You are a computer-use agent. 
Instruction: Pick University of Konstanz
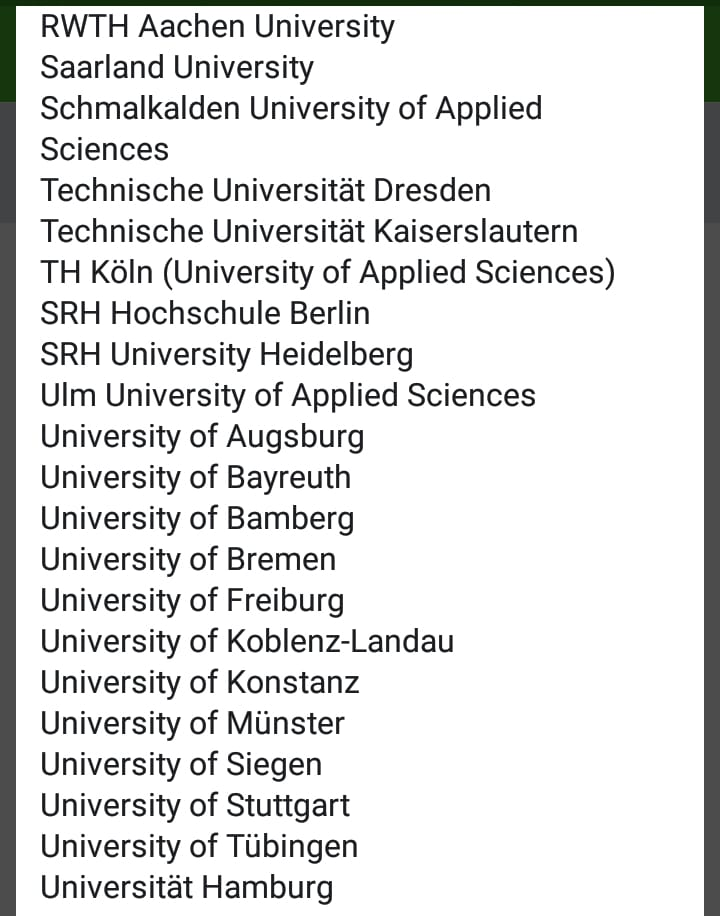pyautogui.click(x=200, y=683)
